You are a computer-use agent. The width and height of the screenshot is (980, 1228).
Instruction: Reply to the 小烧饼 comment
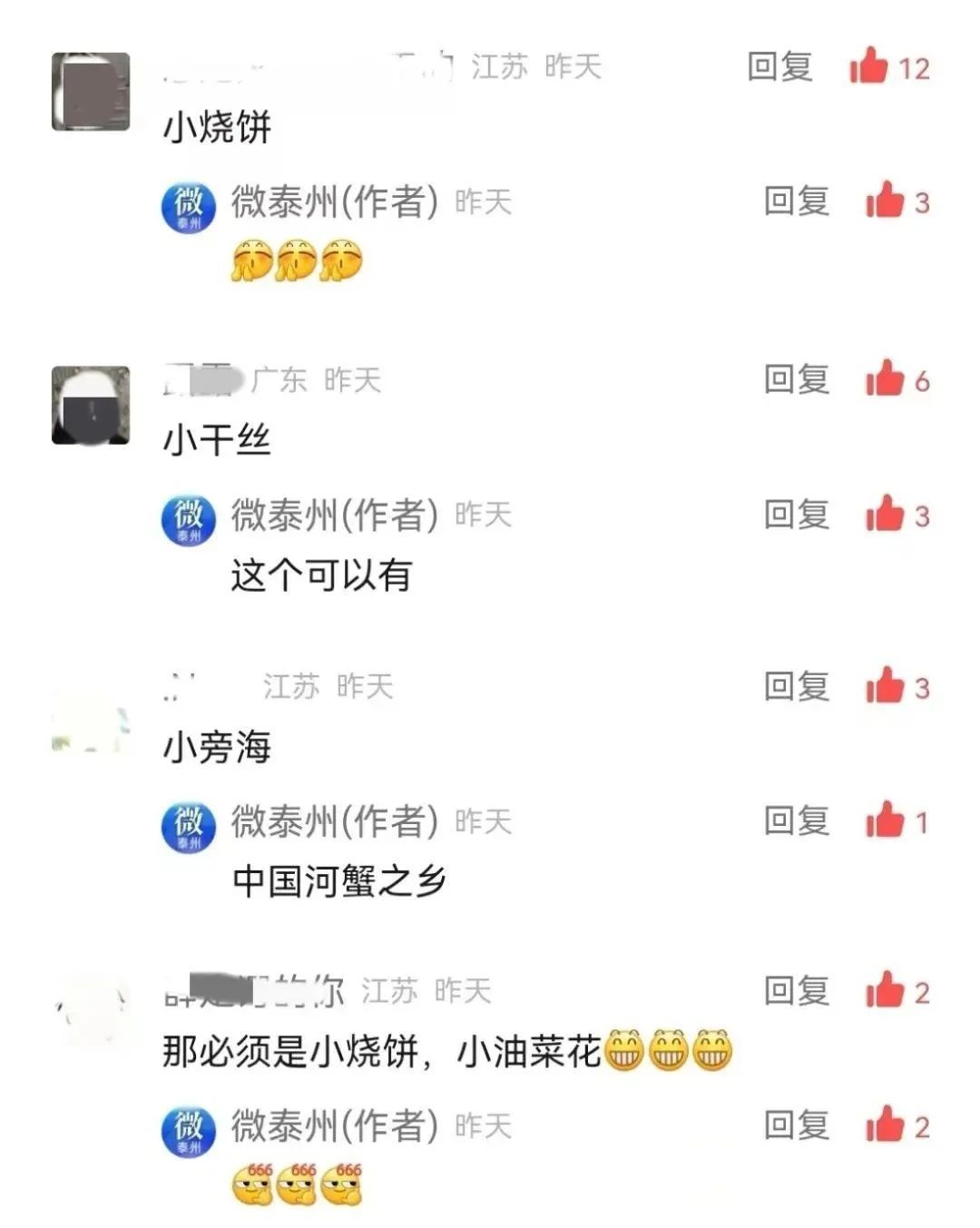tap(779, 67)
